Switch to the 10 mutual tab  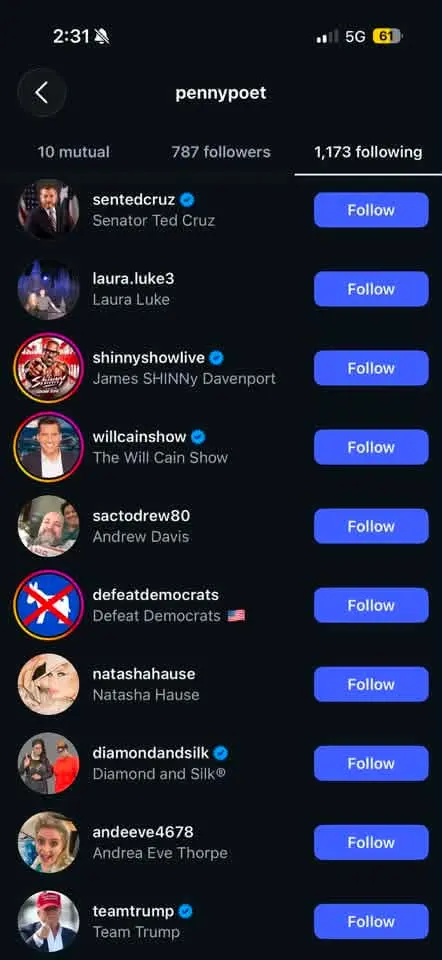click(73, 152)
